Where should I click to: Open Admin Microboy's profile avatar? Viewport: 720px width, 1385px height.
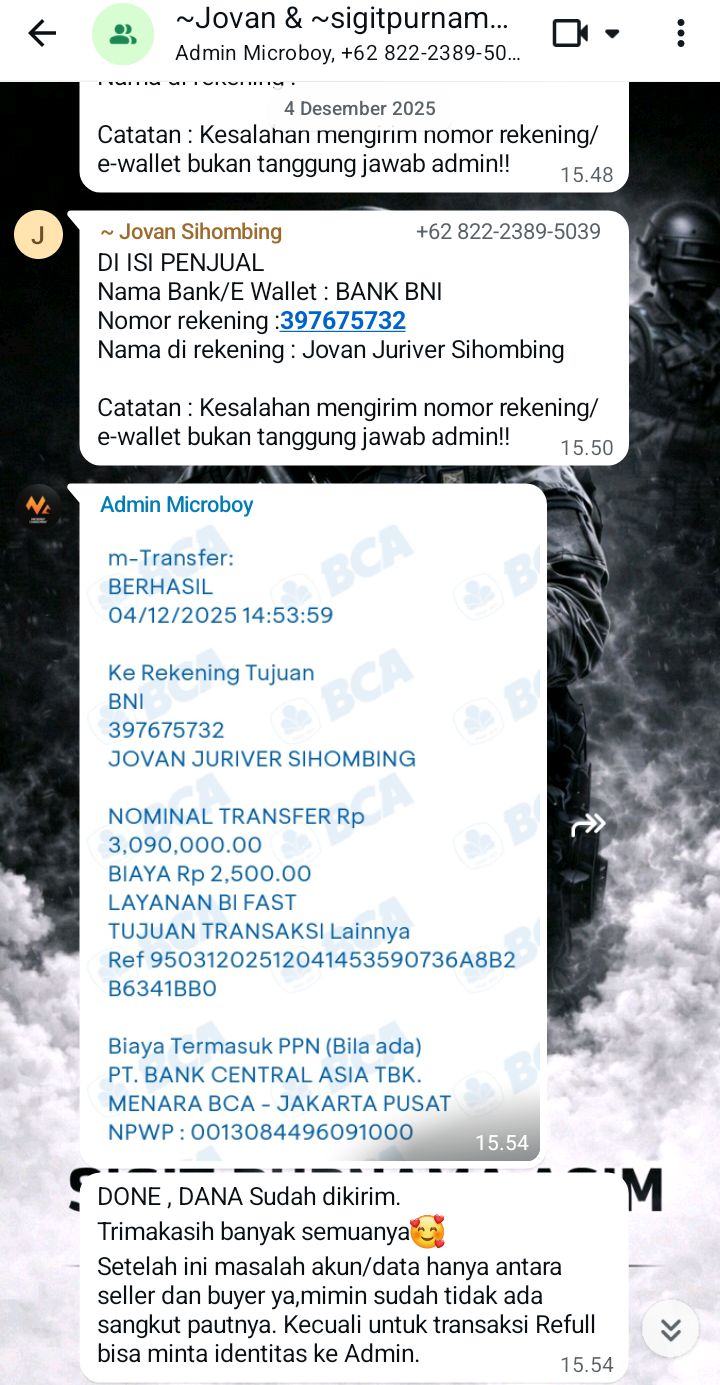point(38,507)
